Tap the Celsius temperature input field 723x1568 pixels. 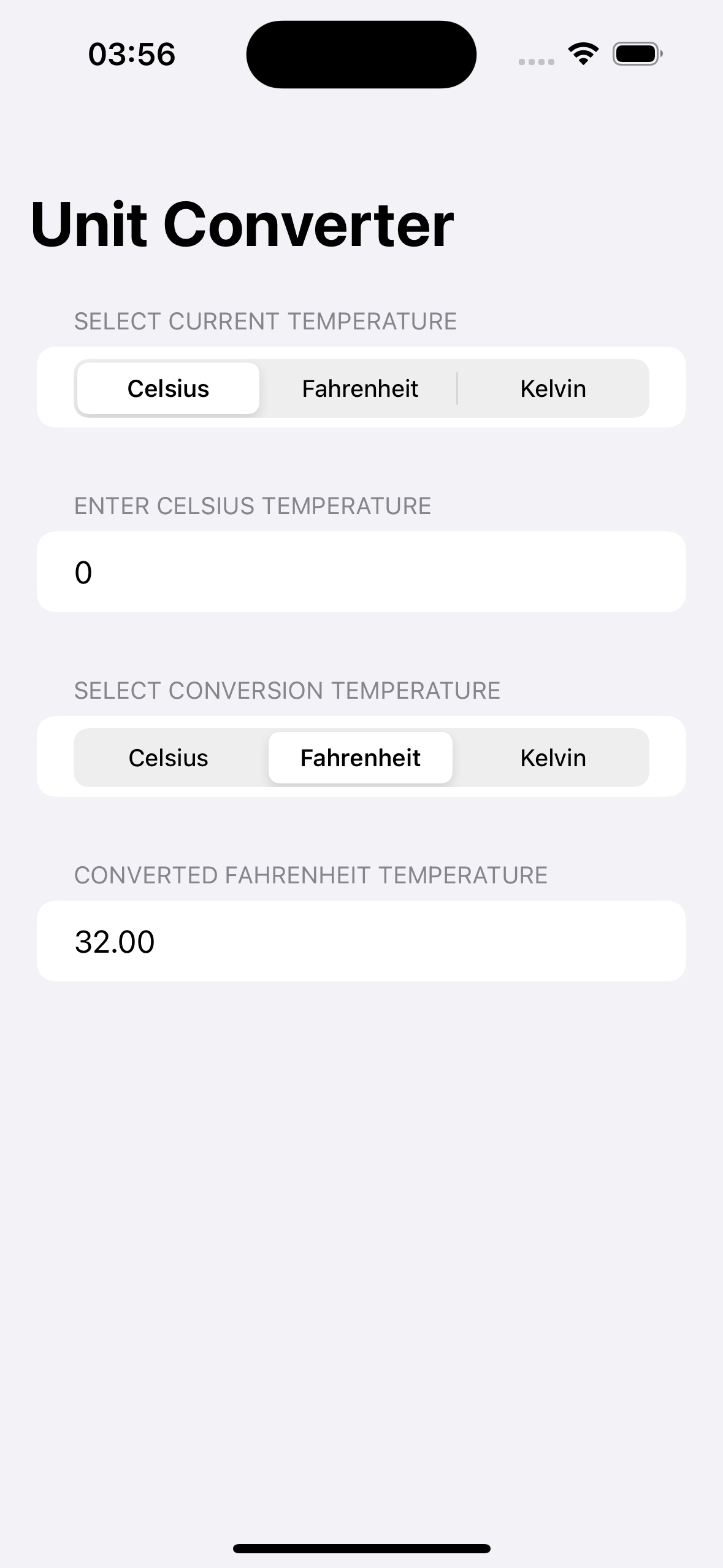pyautogui.click(x=361, y=572)
